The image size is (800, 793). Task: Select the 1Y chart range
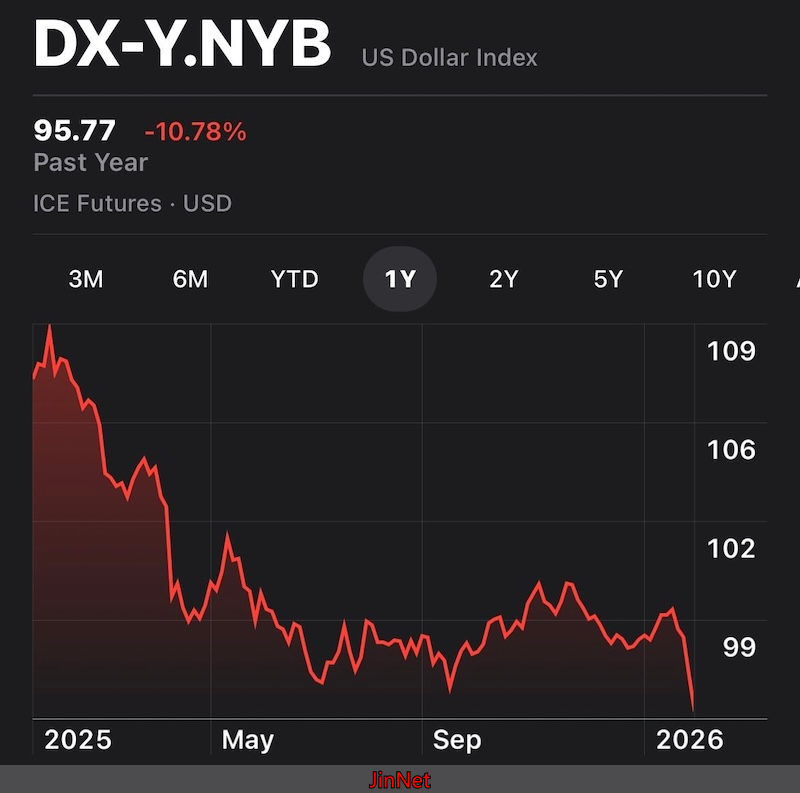399,279
